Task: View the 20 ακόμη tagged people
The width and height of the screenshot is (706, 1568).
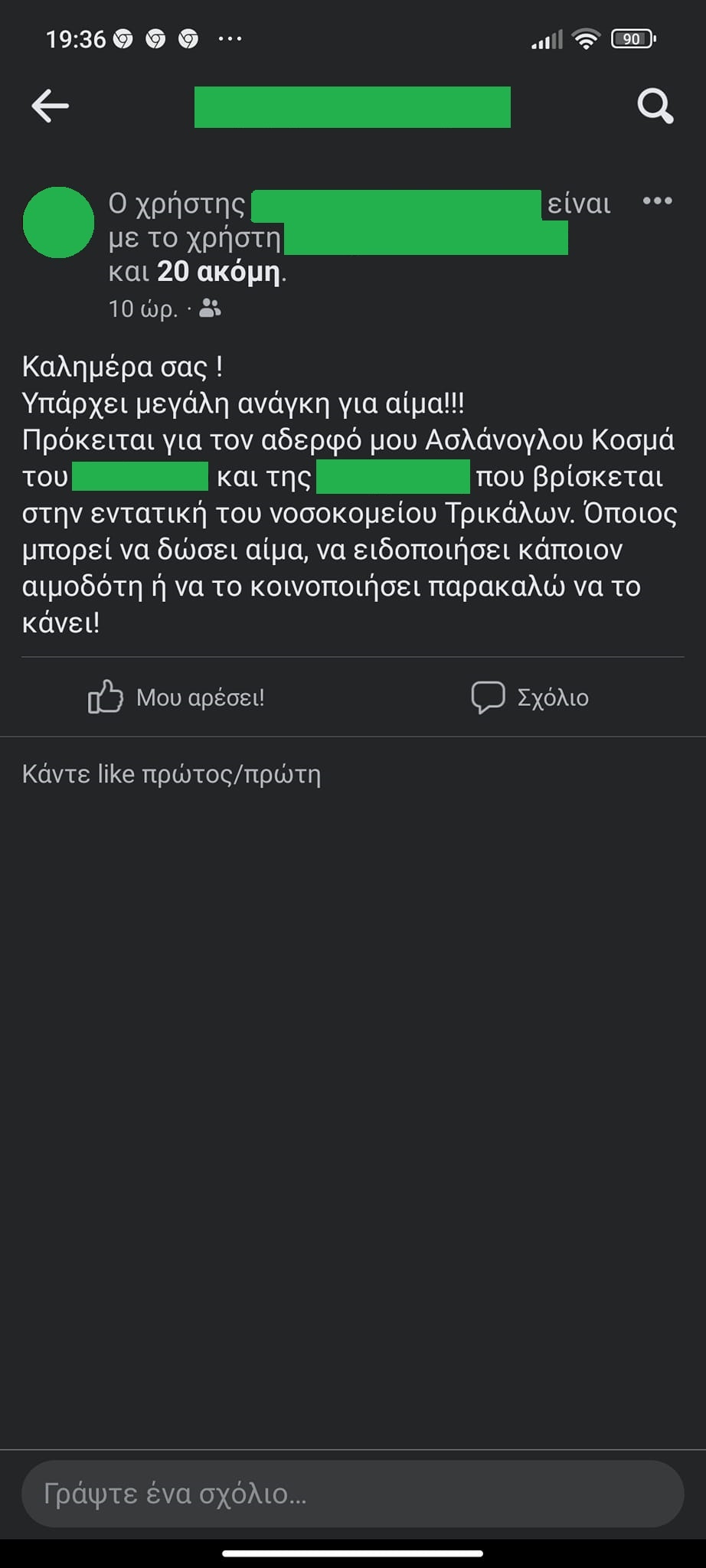Action: coord(218,272)
